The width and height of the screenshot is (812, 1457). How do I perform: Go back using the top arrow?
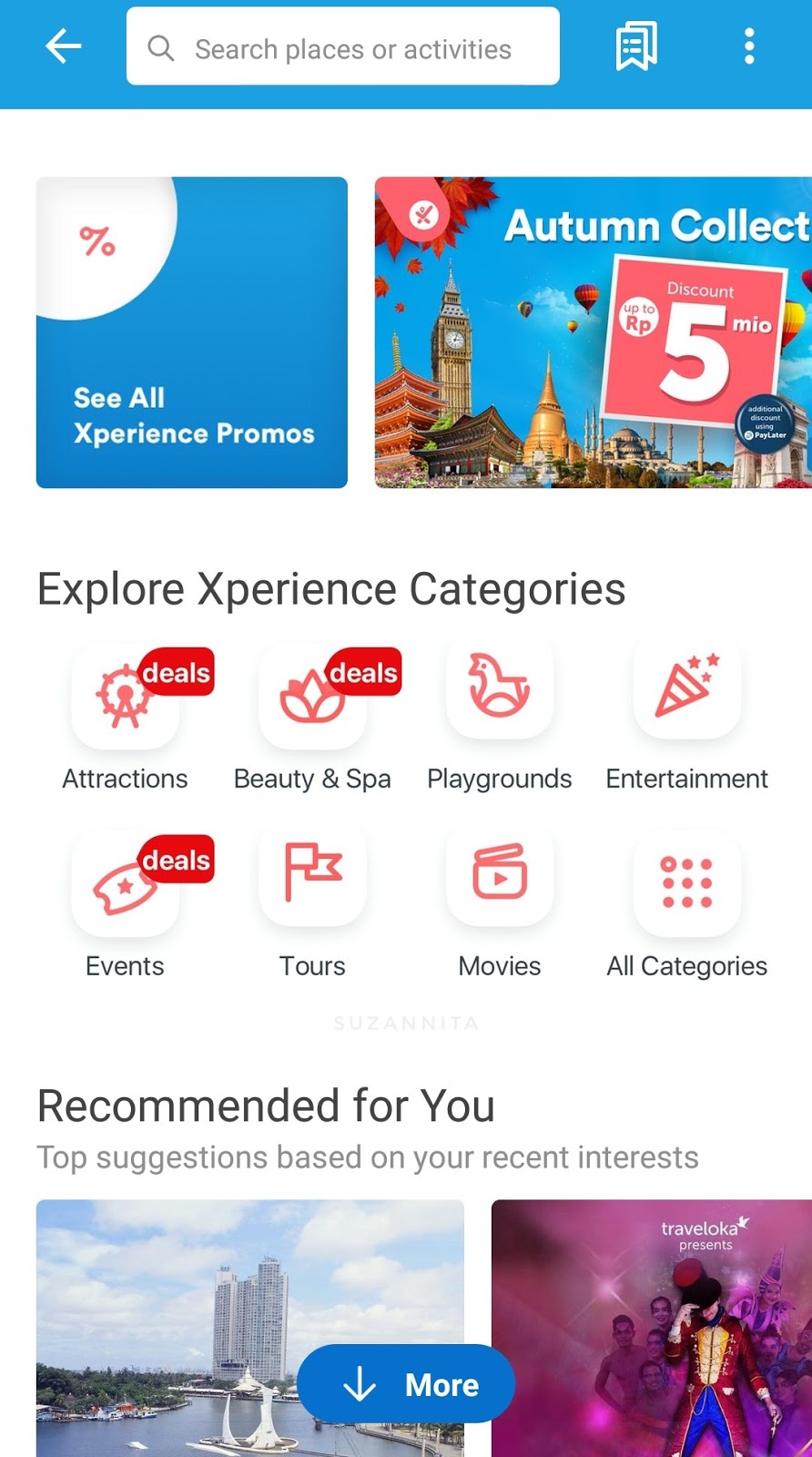64,46
